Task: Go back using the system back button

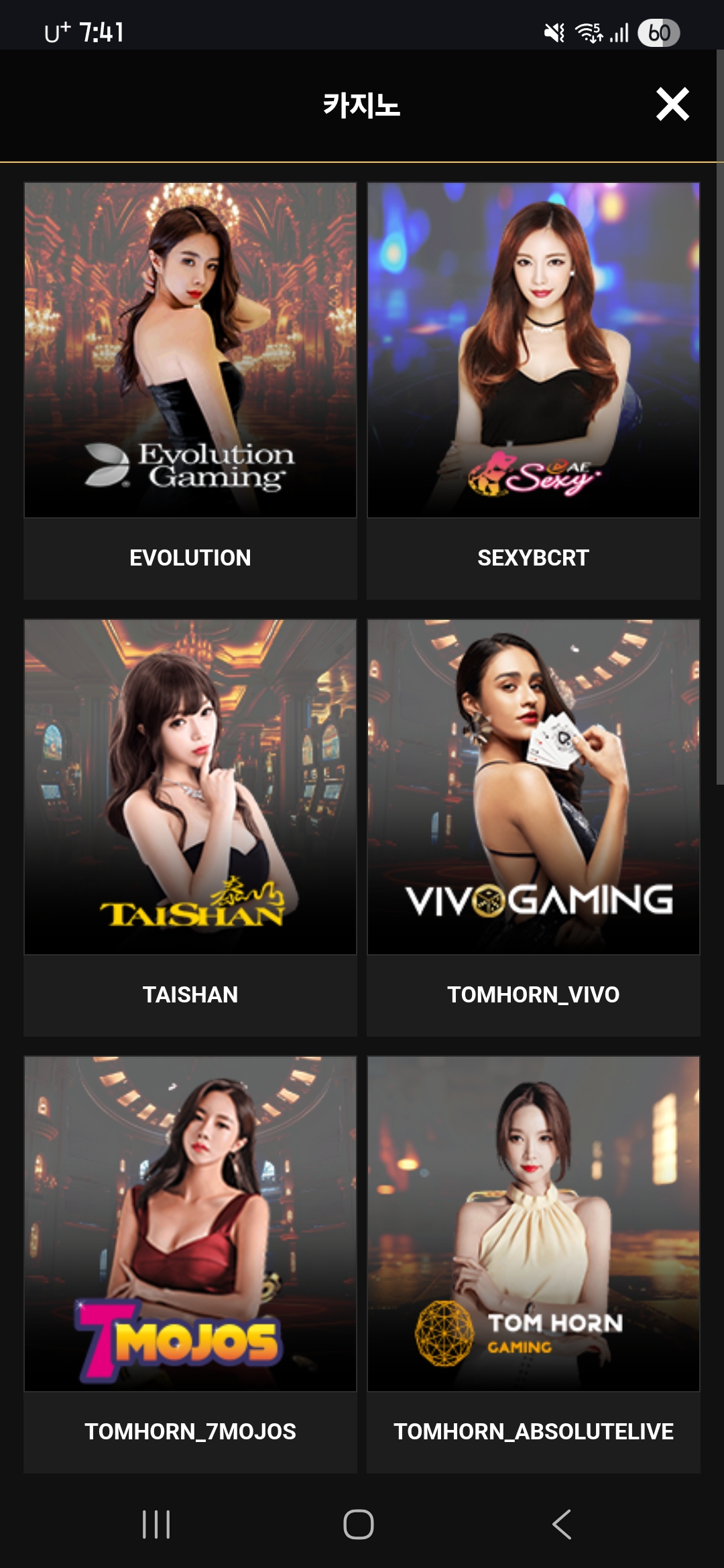Action: pyautogui.click(x=562, y=1524)
